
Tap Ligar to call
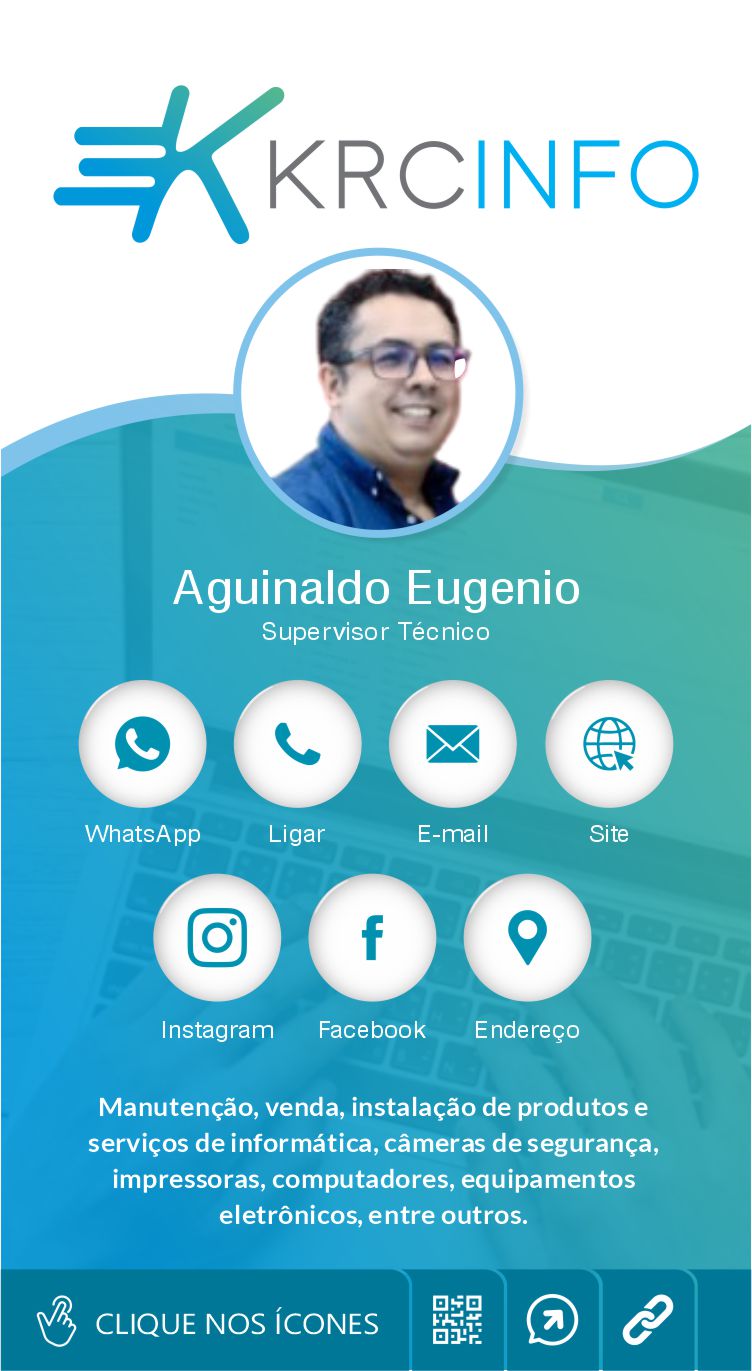point(297,744)
